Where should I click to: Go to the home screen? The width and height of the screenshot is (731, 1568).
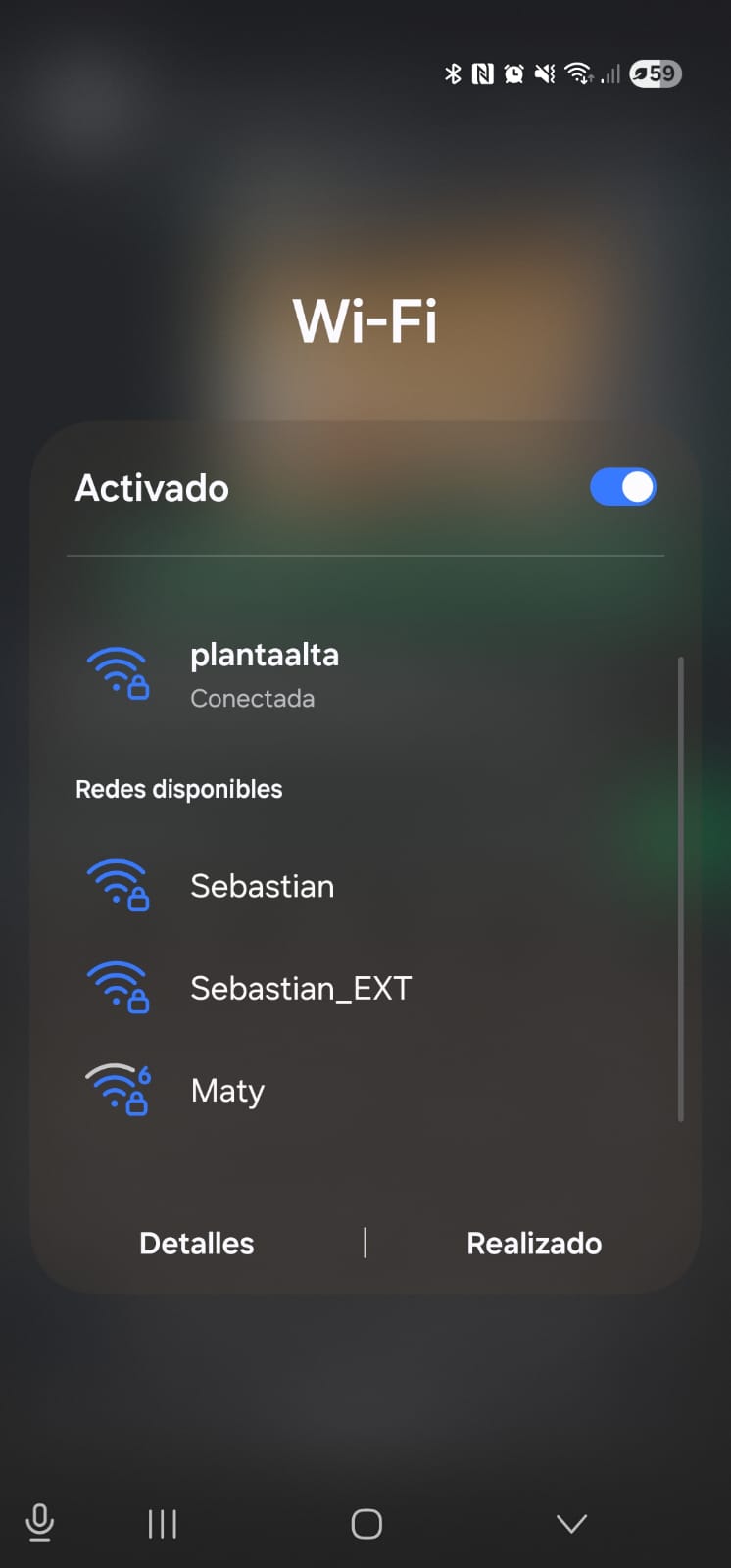coord(366,1524)
